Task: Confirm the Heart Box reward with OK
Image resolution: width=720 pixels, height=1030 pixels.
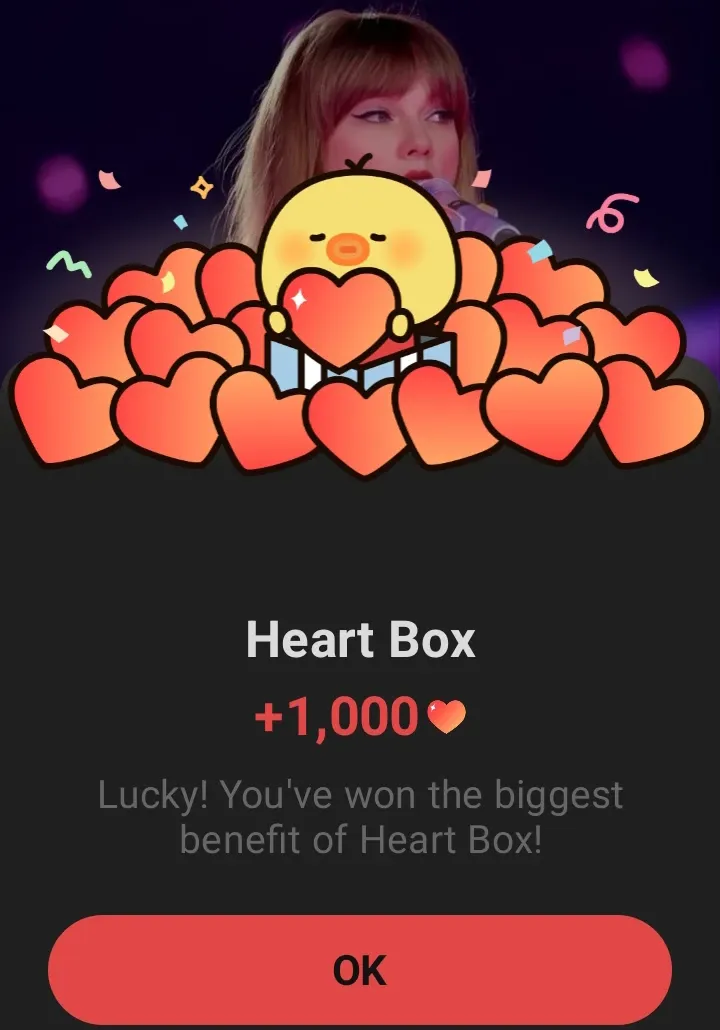Action: [360, 969]
